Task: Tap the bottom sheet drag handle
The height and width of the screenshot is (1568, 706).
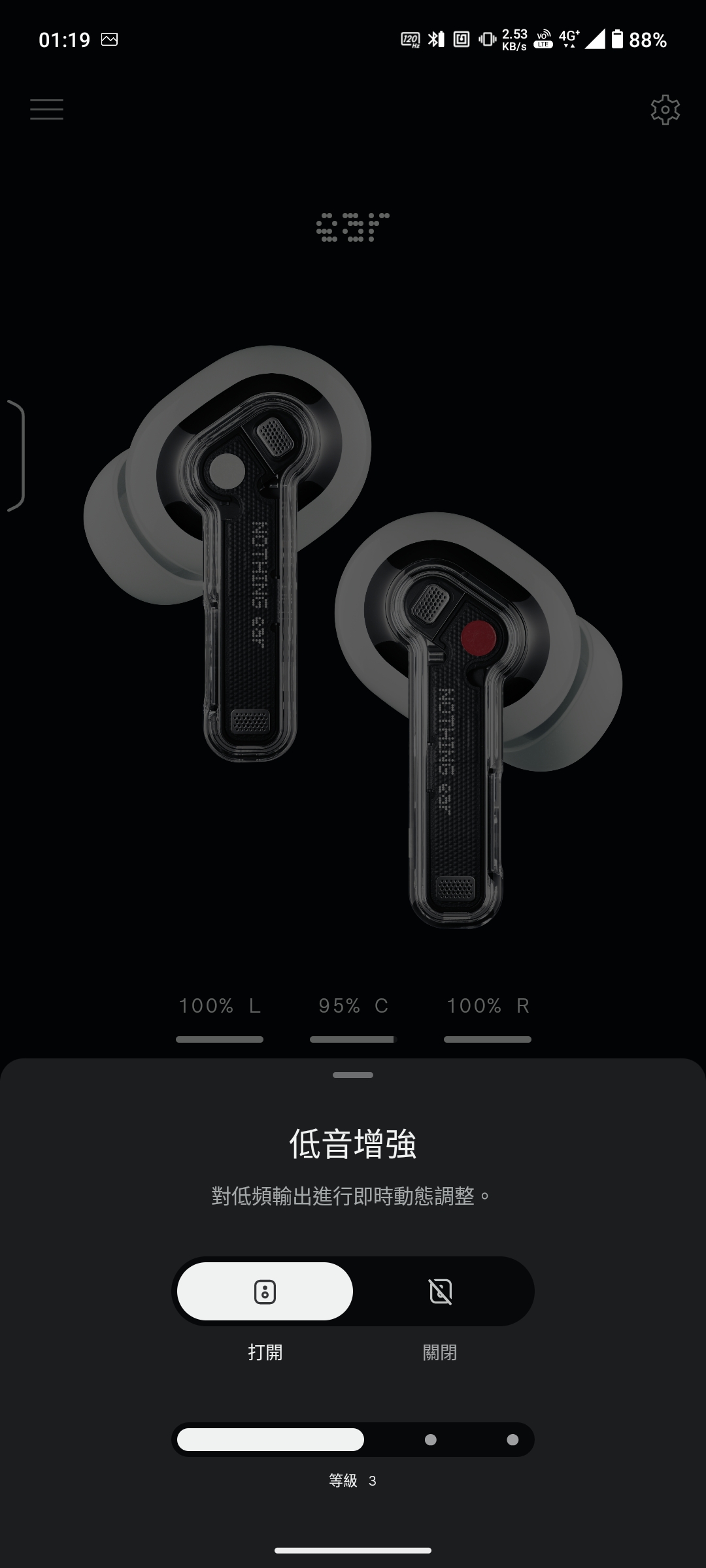Action: [x=353, y=1075]
